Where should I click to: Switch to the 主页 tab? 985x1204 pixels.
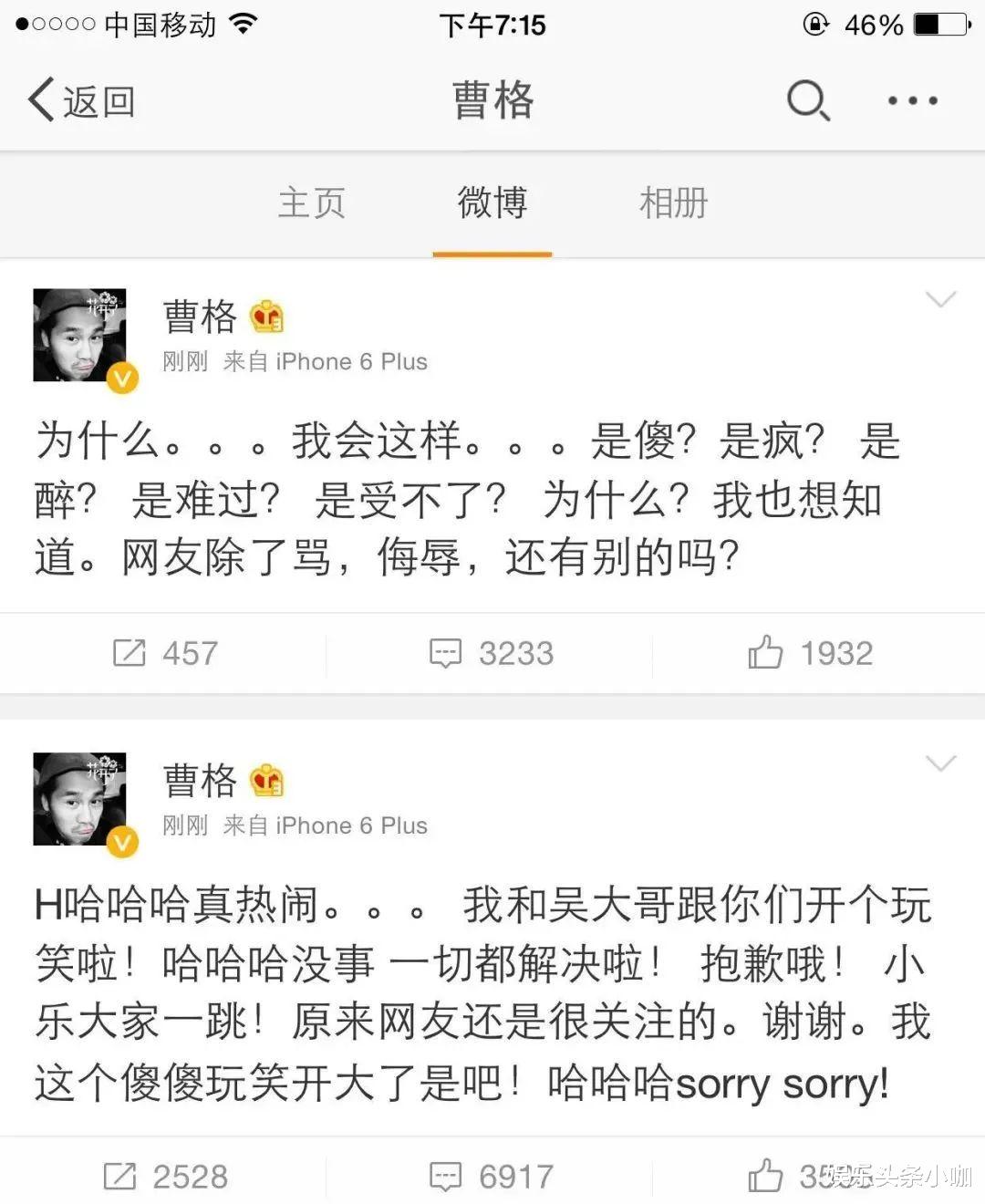click(311, 203)
